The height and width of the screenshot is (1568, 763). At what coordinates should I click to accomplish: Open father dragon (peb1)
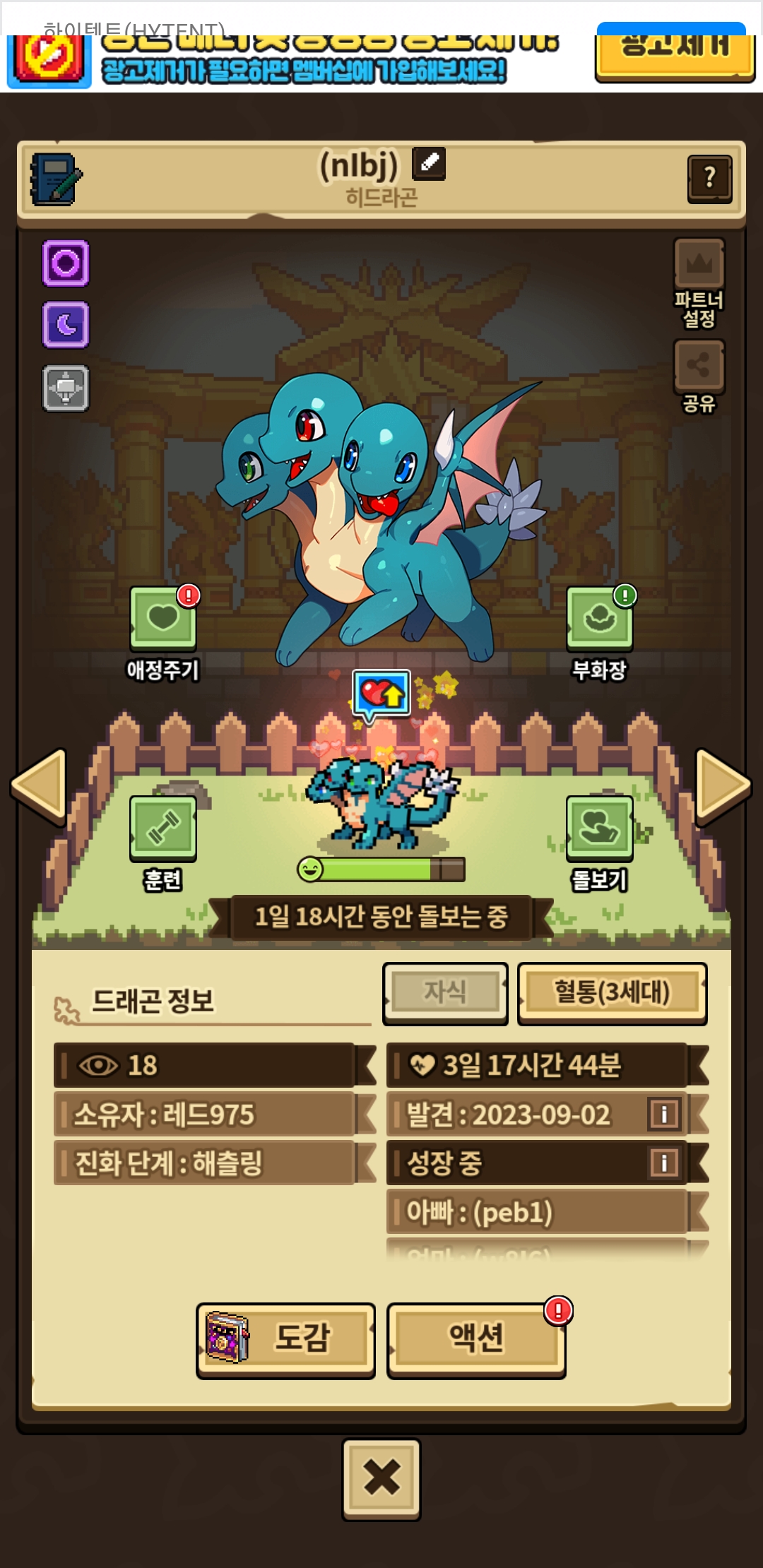(x=537, y=1212)
